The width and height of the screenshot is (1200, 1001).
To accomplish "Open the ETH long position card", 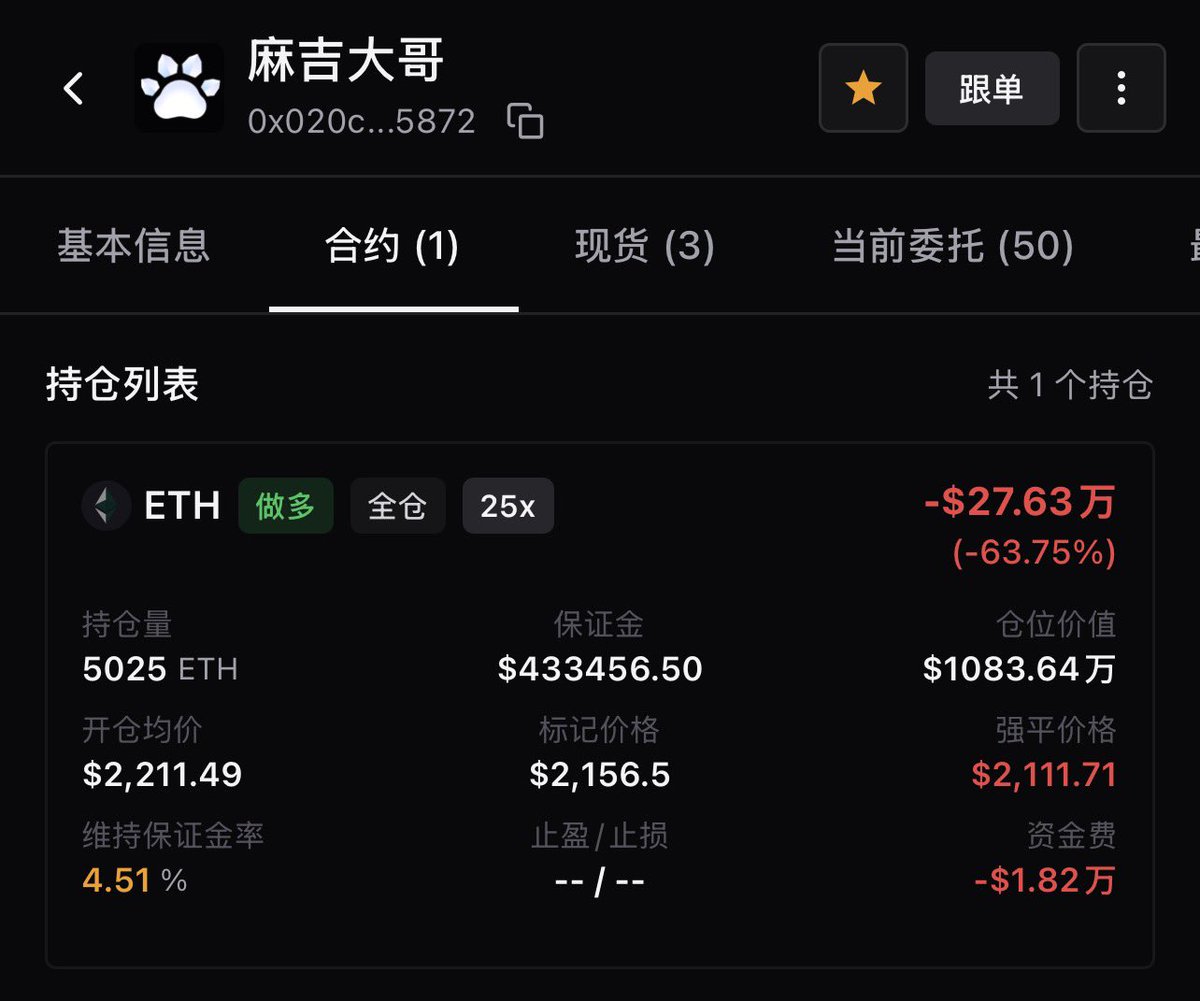I will 598,700.
